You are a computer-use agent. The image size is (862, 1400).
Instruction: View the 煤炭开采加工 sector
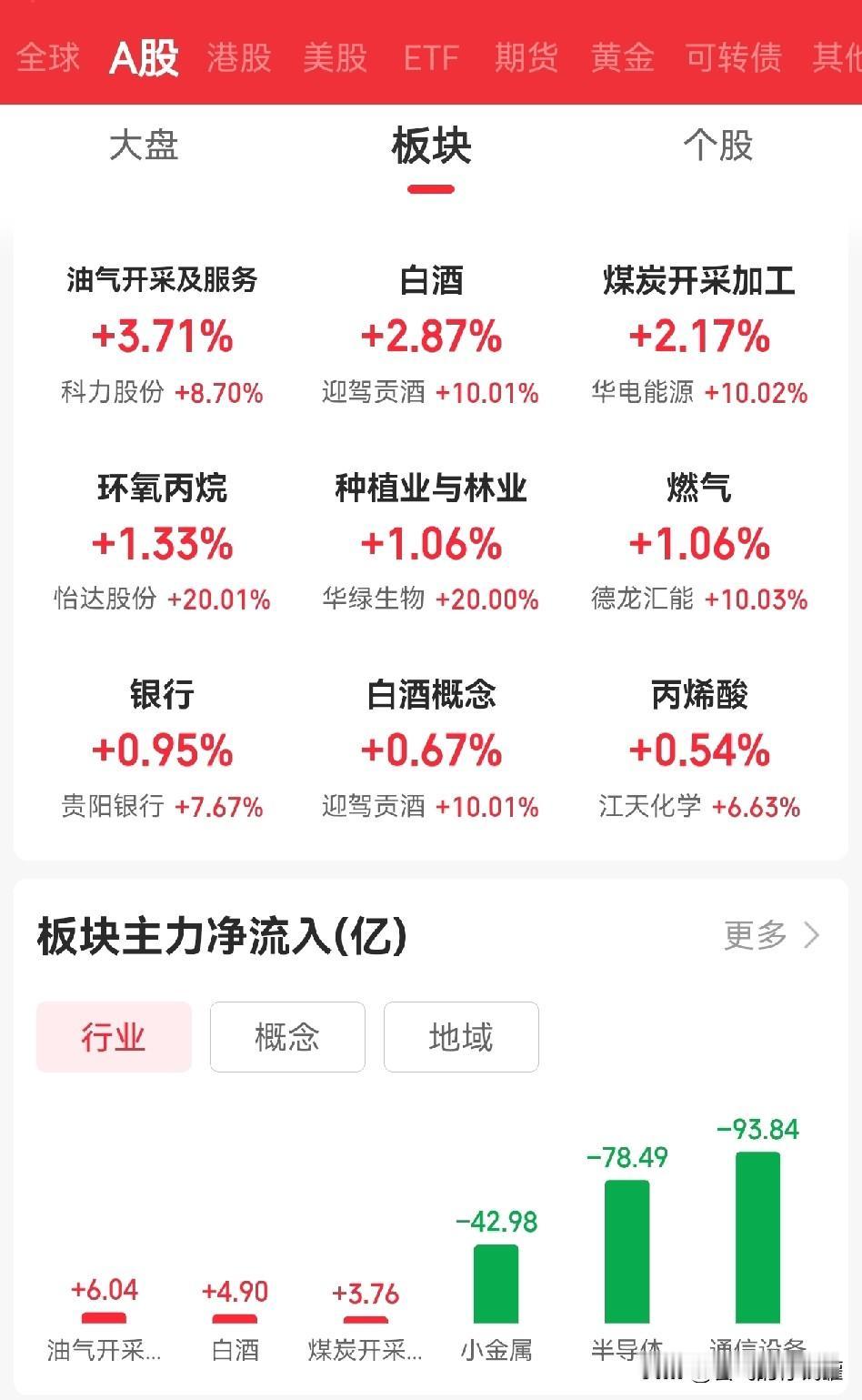[699, 336]
